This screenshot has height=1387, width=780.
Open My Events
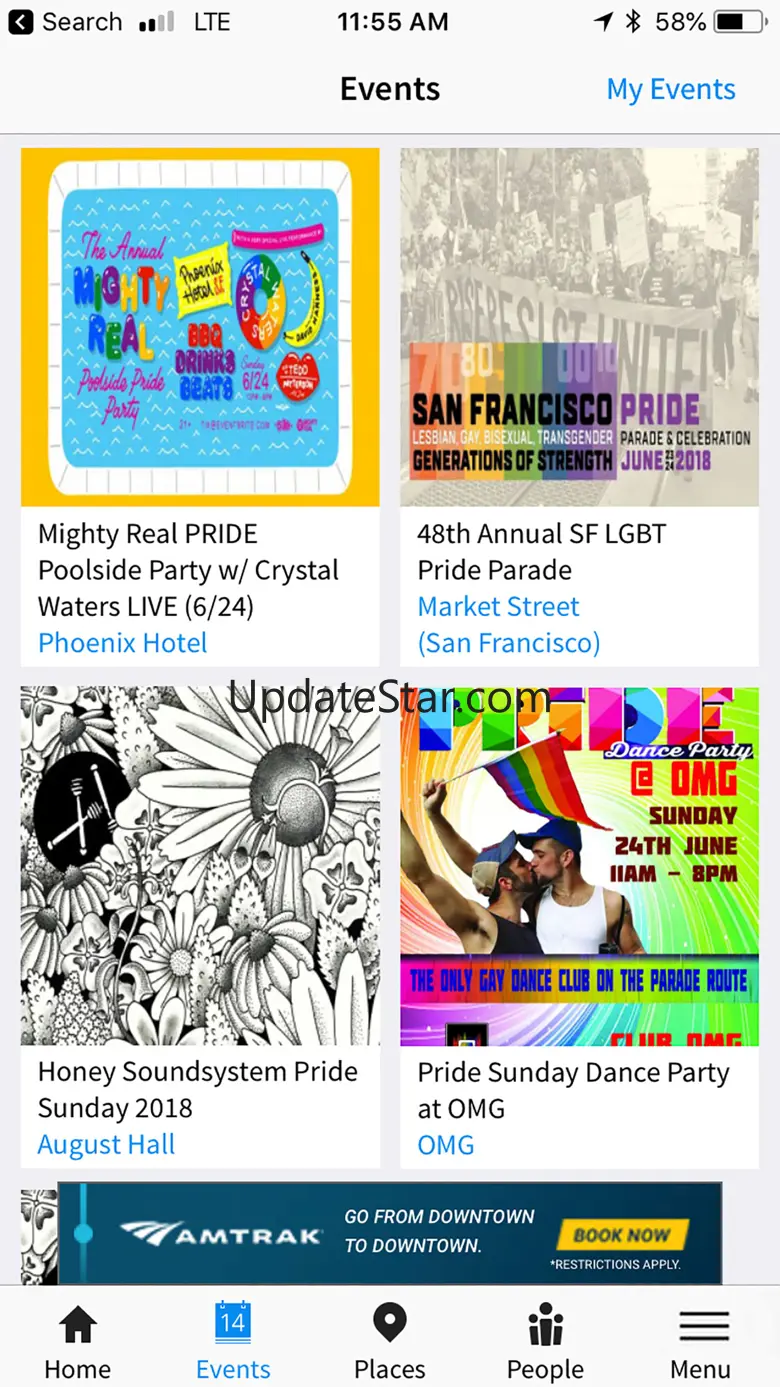pyautogui.click(x=670, y=89)
